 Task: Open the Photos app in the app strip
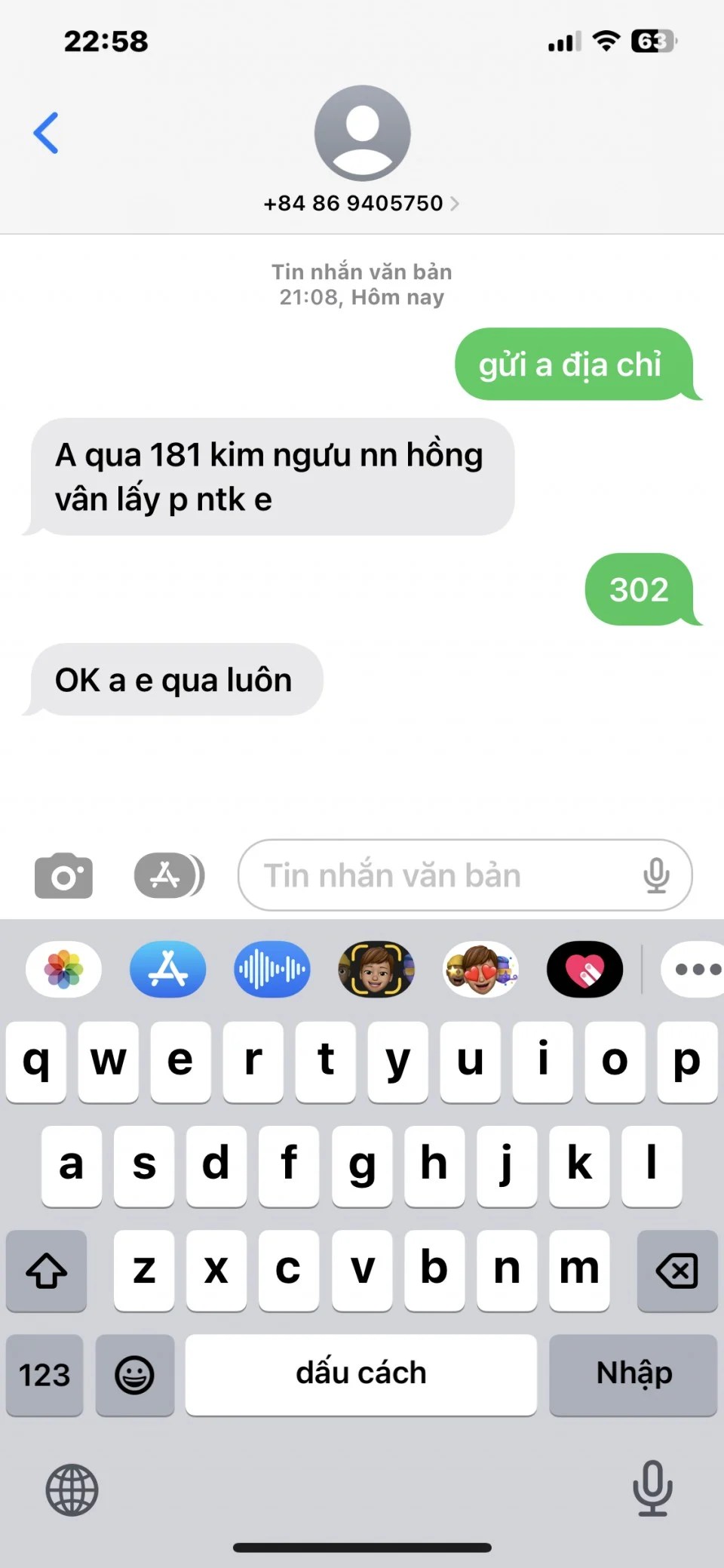pos(64,969)
